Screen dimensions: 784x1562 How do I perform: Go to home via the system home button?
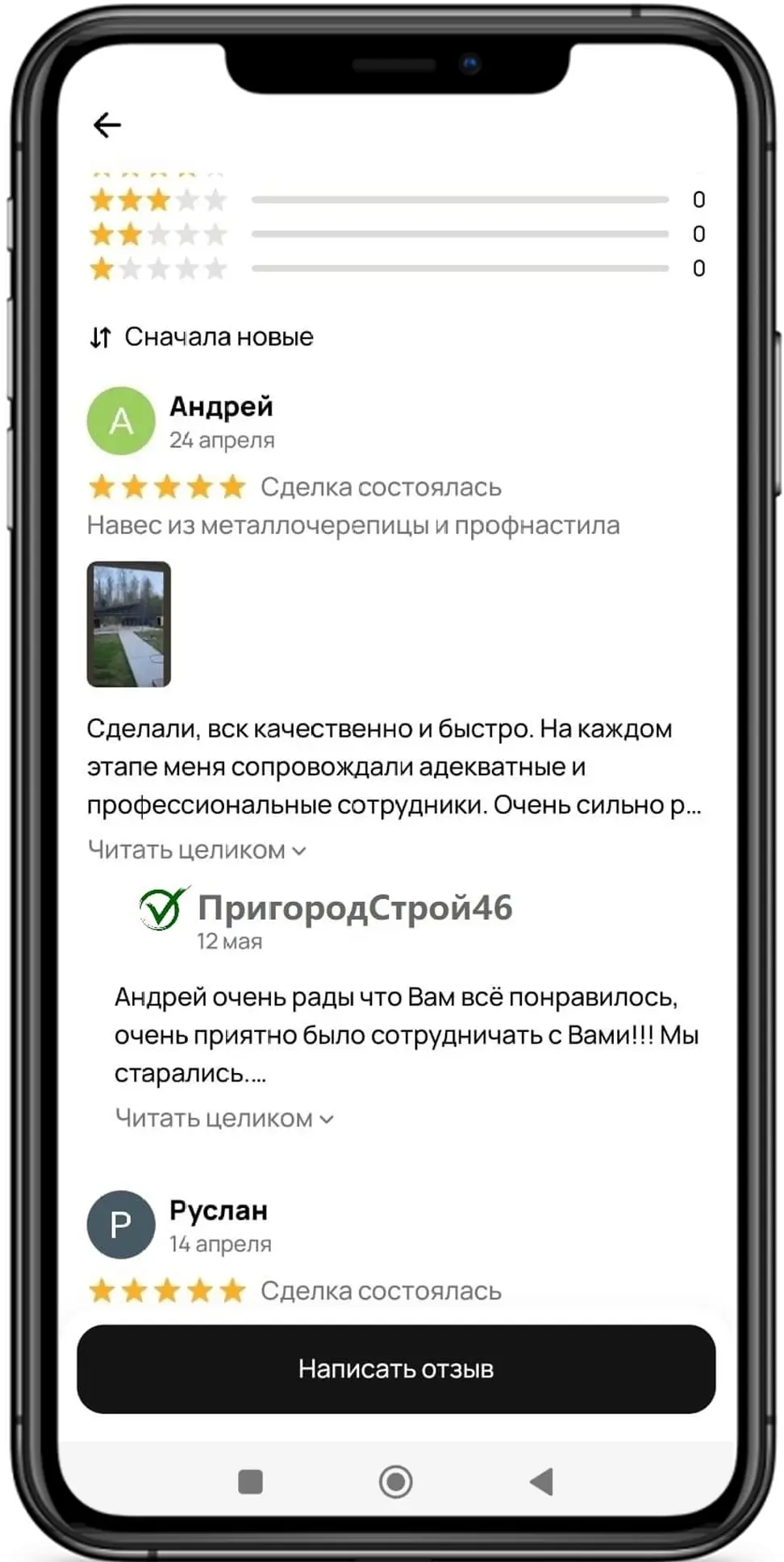point(395,1482)
